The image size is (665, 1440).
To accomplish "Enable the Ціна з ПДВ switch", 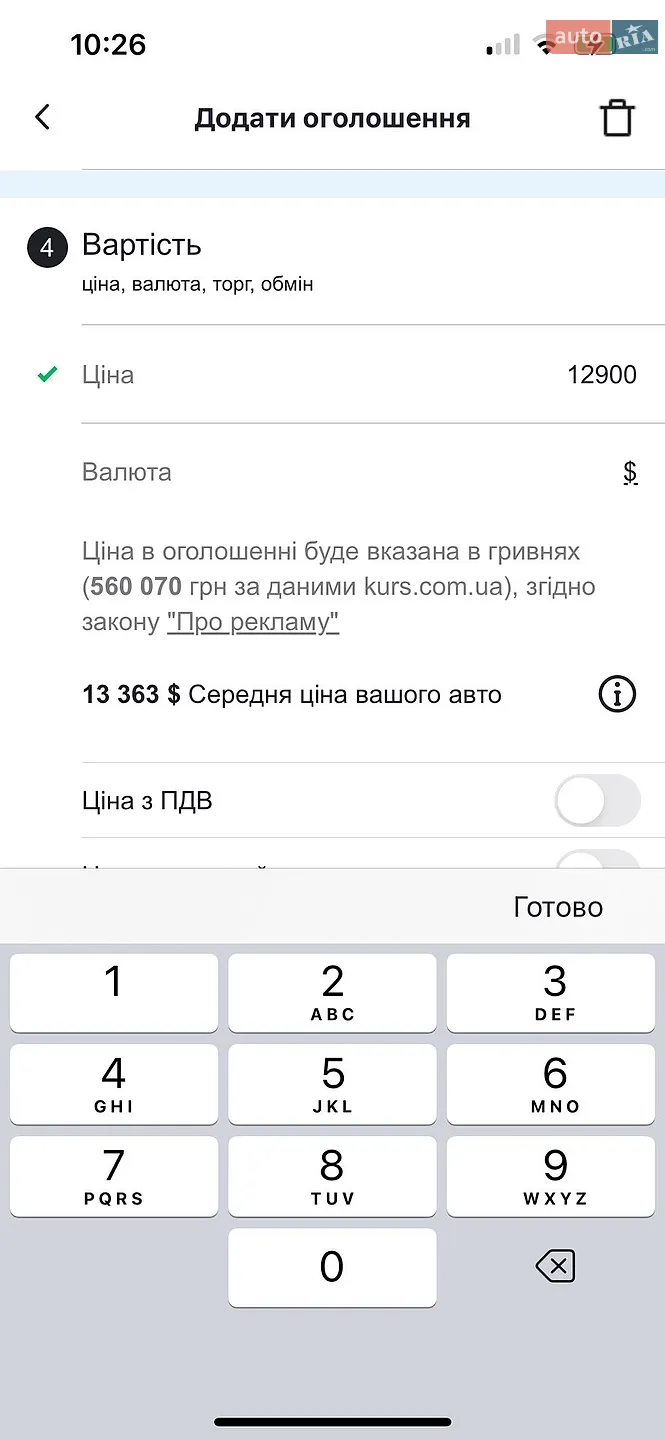I will 597,801.
